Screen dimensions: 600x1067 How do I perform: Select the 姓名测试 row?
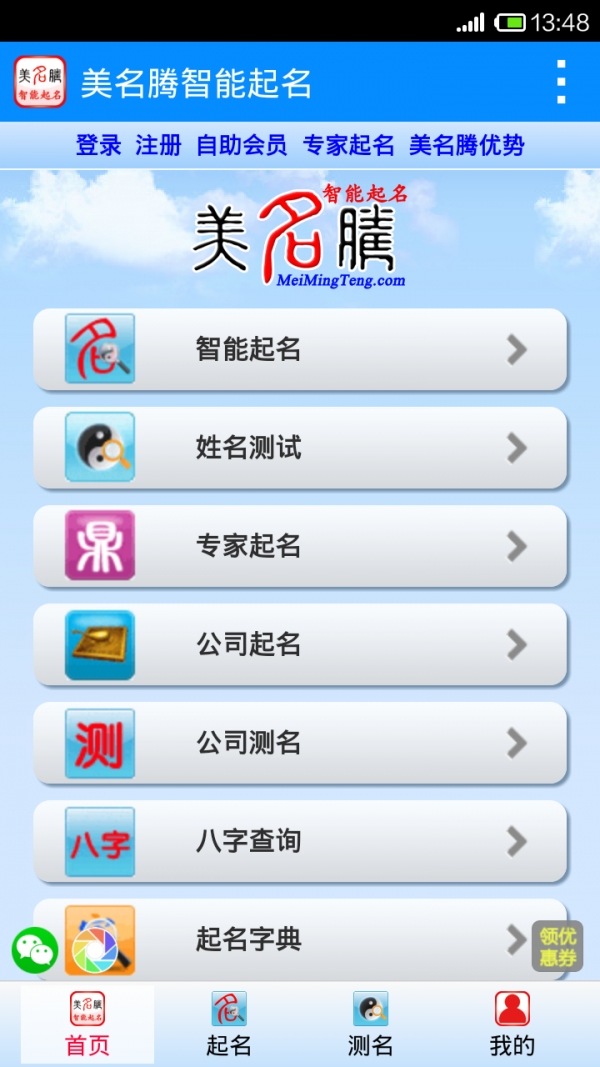click(300, 447)
